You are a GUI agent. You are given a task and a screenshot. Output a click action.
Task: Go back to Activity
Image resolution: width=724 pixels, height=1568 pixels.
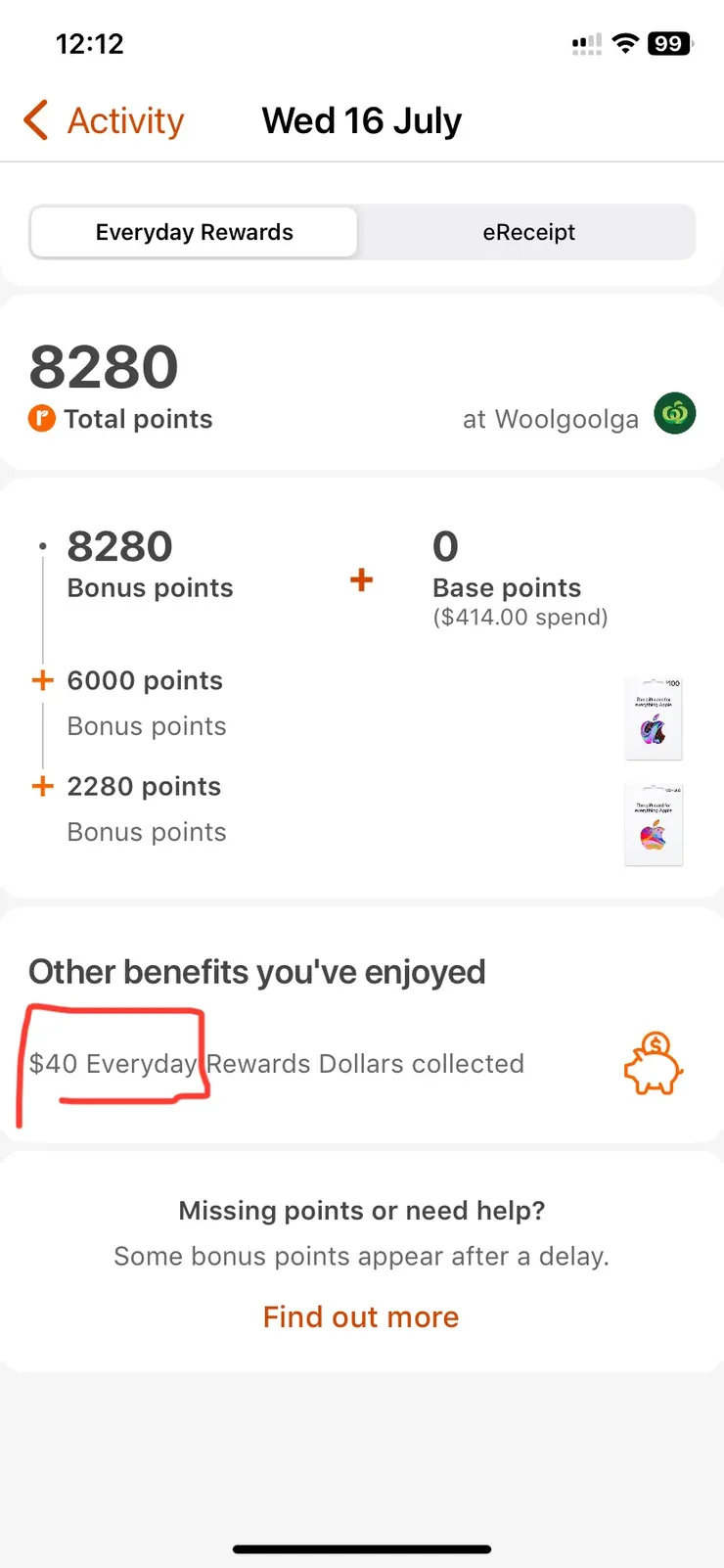coord(125,119)
